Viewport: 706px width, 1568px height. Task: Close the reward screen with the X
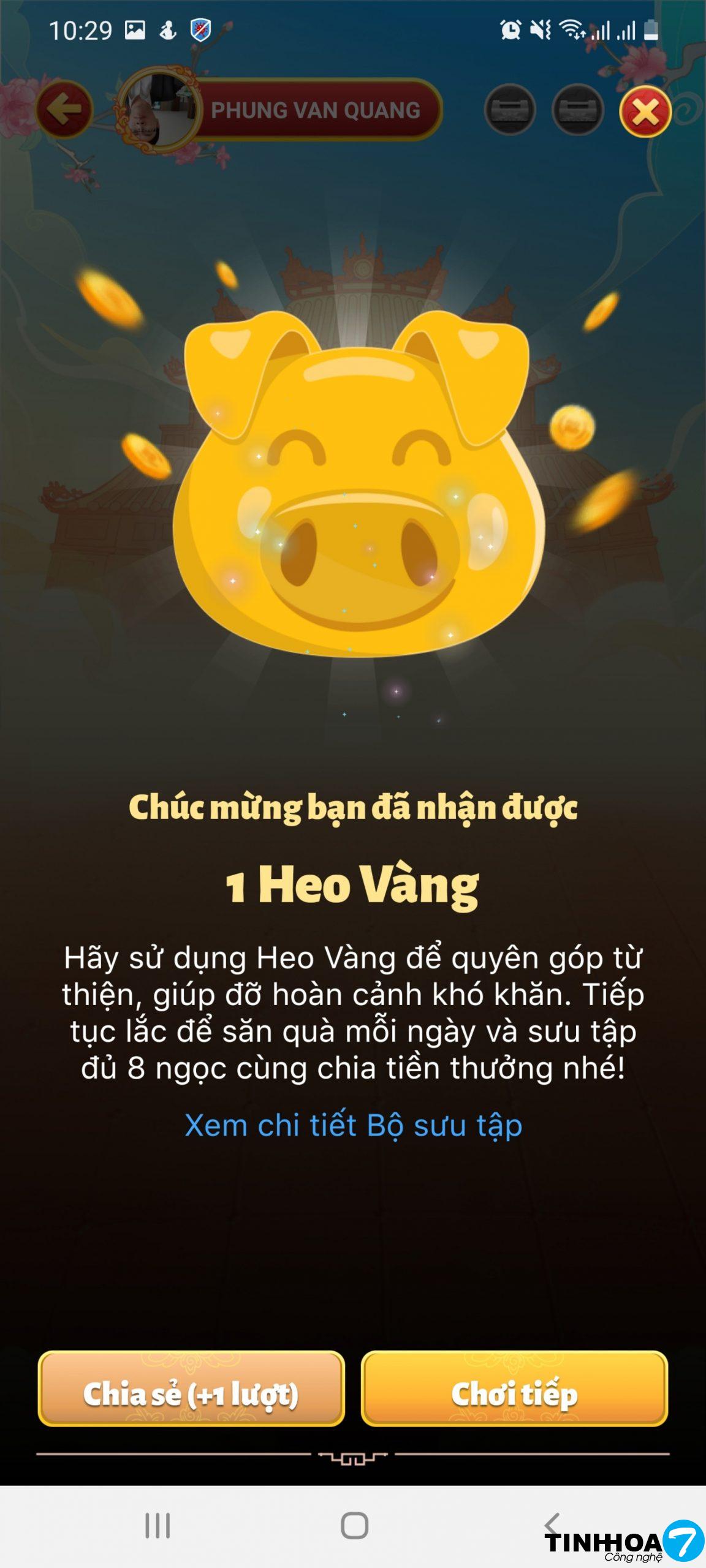(645, 112)
